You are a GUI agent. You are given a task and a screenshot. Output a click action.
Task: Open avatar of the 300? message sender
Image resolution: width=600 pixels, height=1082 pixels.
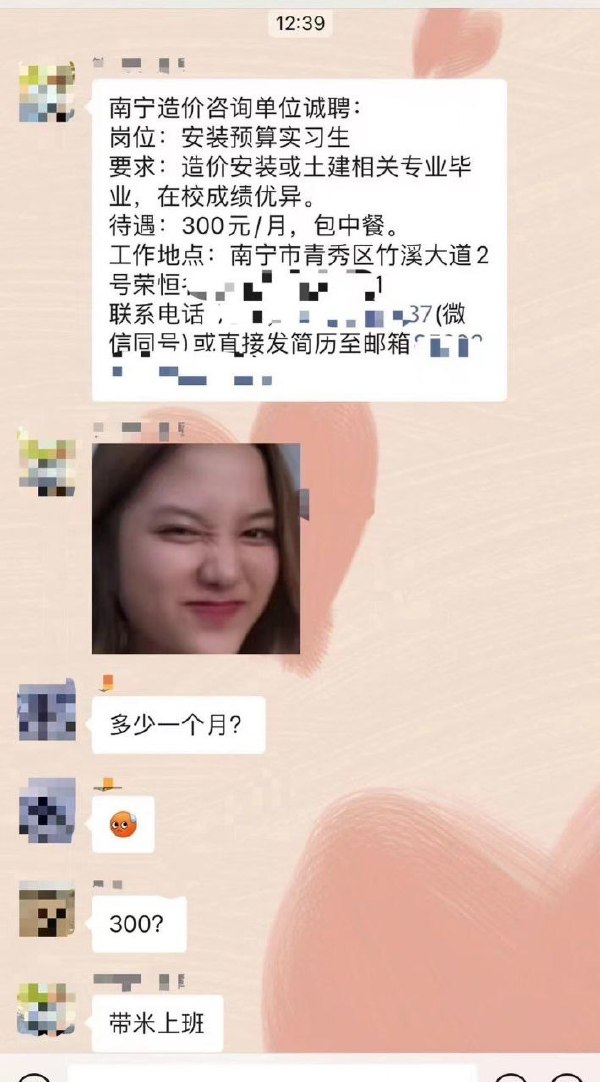coord(46,909)
